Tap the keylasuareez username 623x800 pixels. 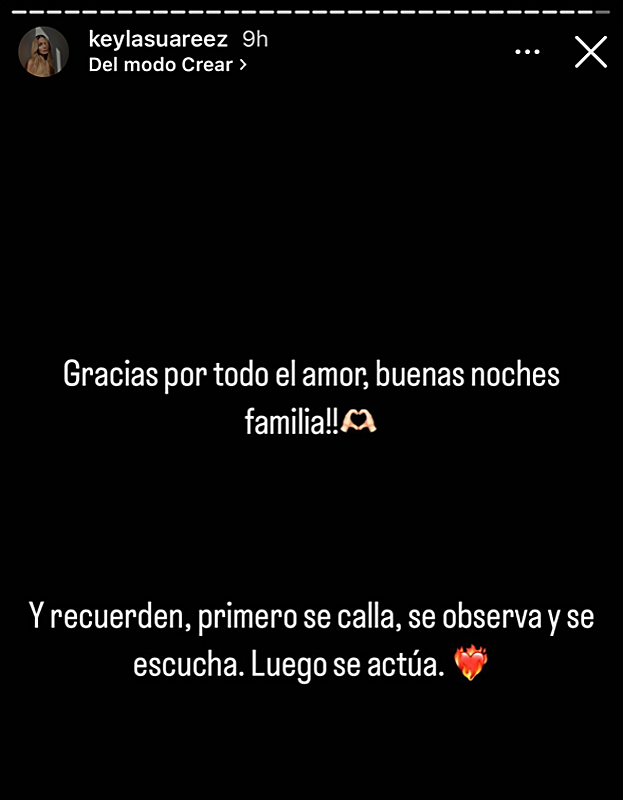(158, 40)
